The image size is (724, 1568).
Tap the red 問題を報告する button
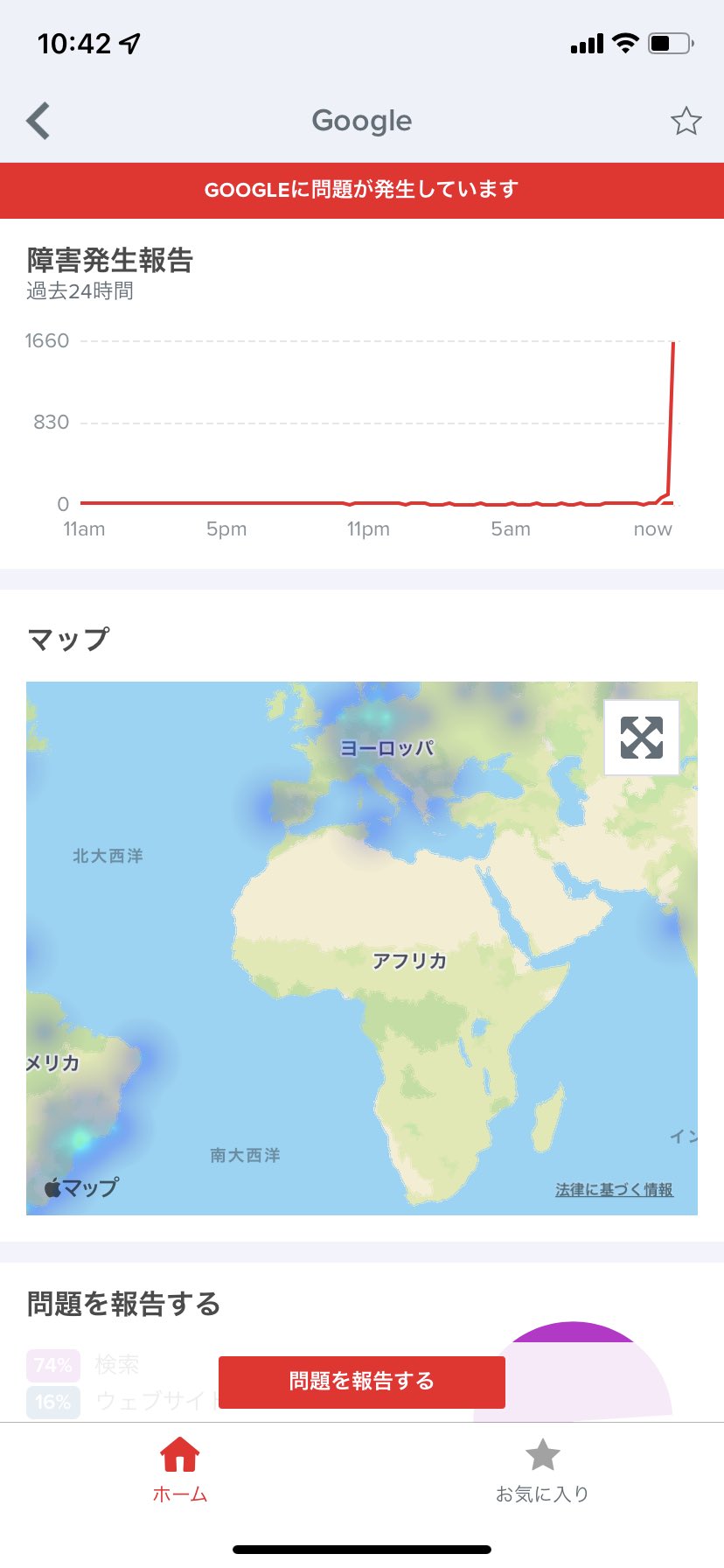click(x=362, y=1382)
